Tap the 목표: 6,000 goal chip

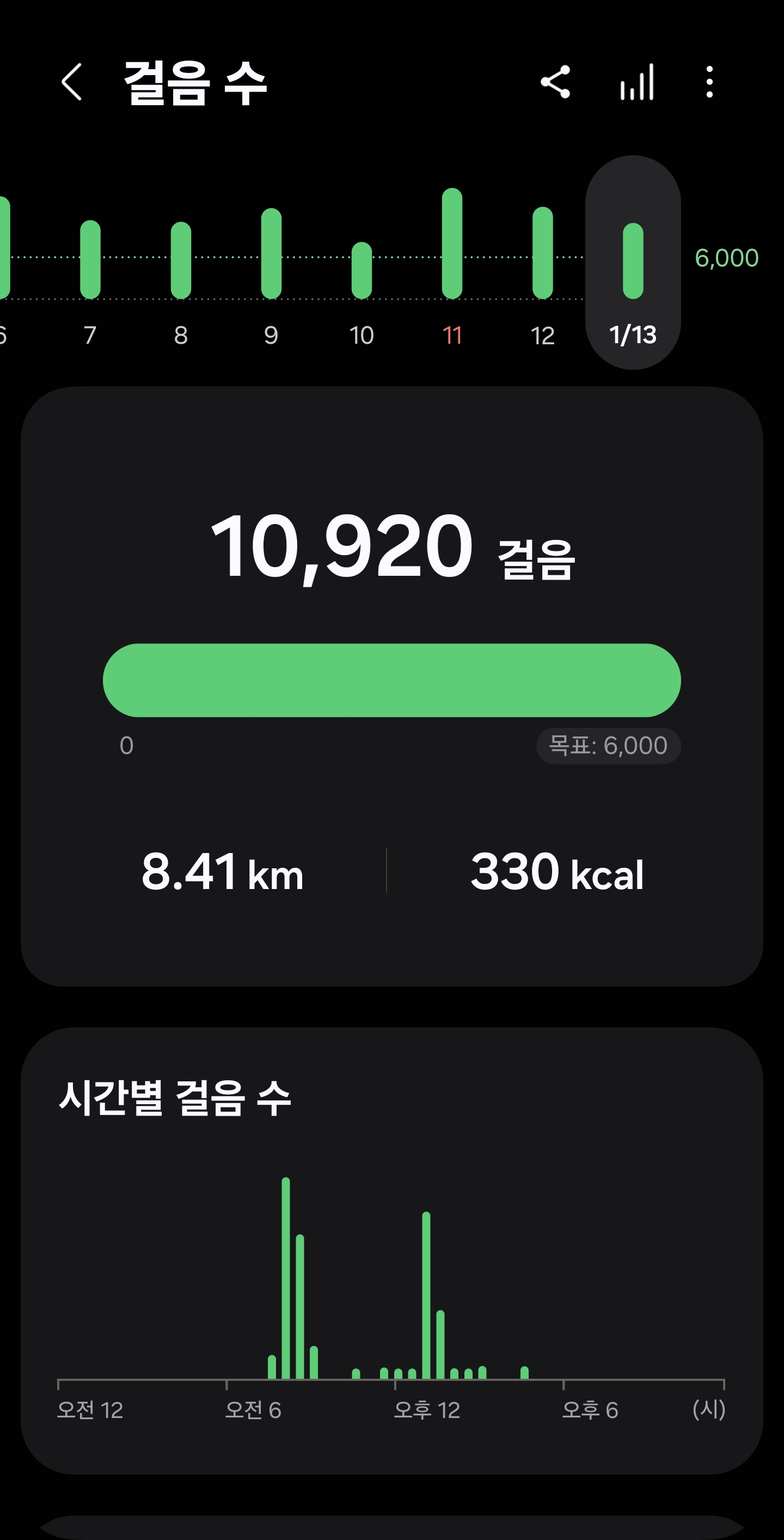click(608, 746)
